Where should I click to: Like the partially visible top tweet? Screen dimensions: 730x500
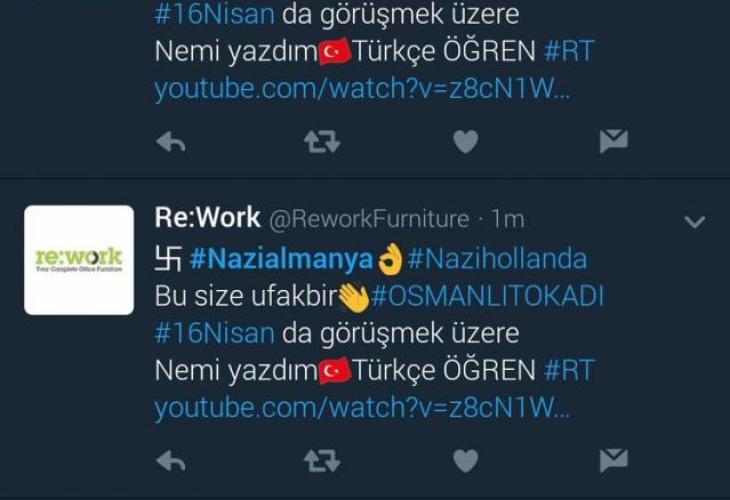coord(465,143)
